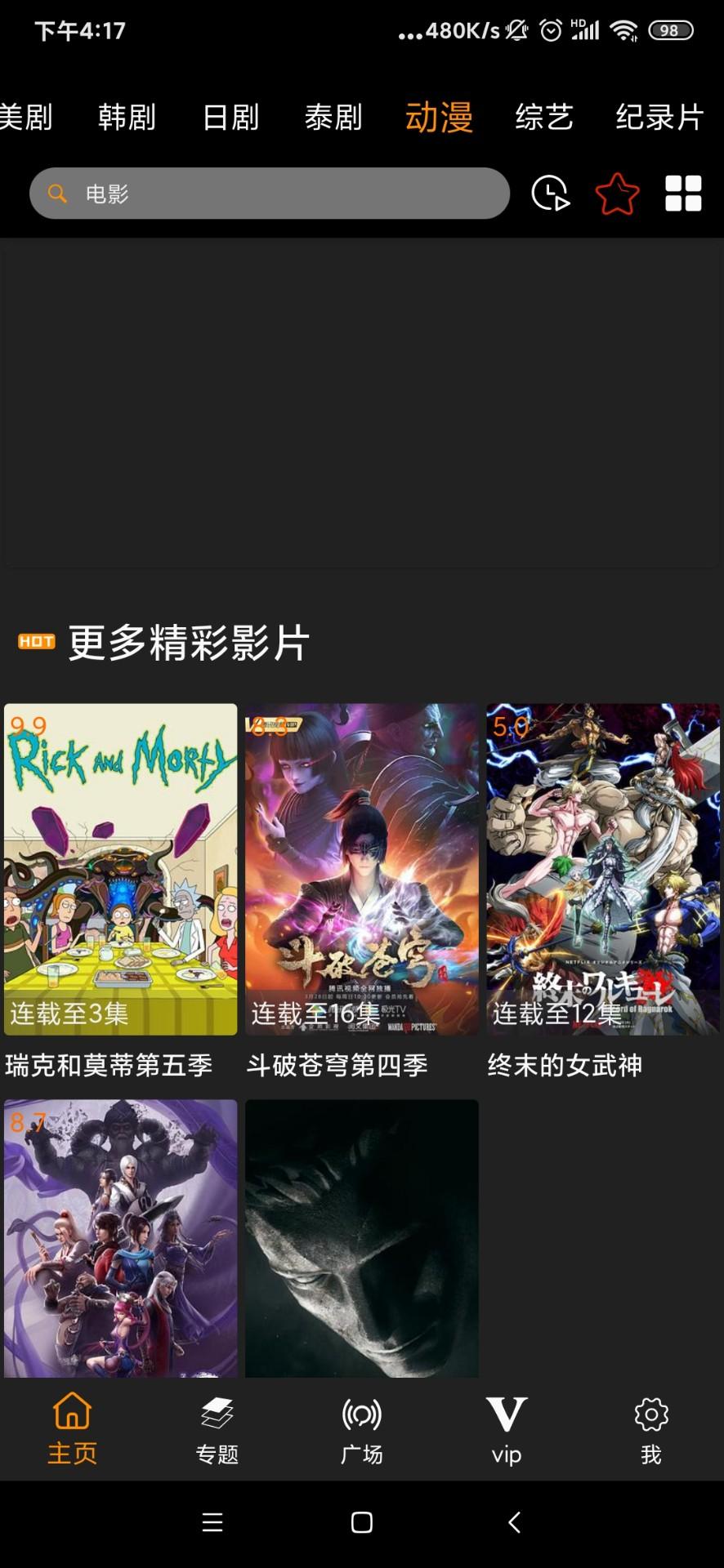The height and width of the screenshot is (1568, 724).
Task: Select the 日剧 category tab
Action: [x=230, y=117]
